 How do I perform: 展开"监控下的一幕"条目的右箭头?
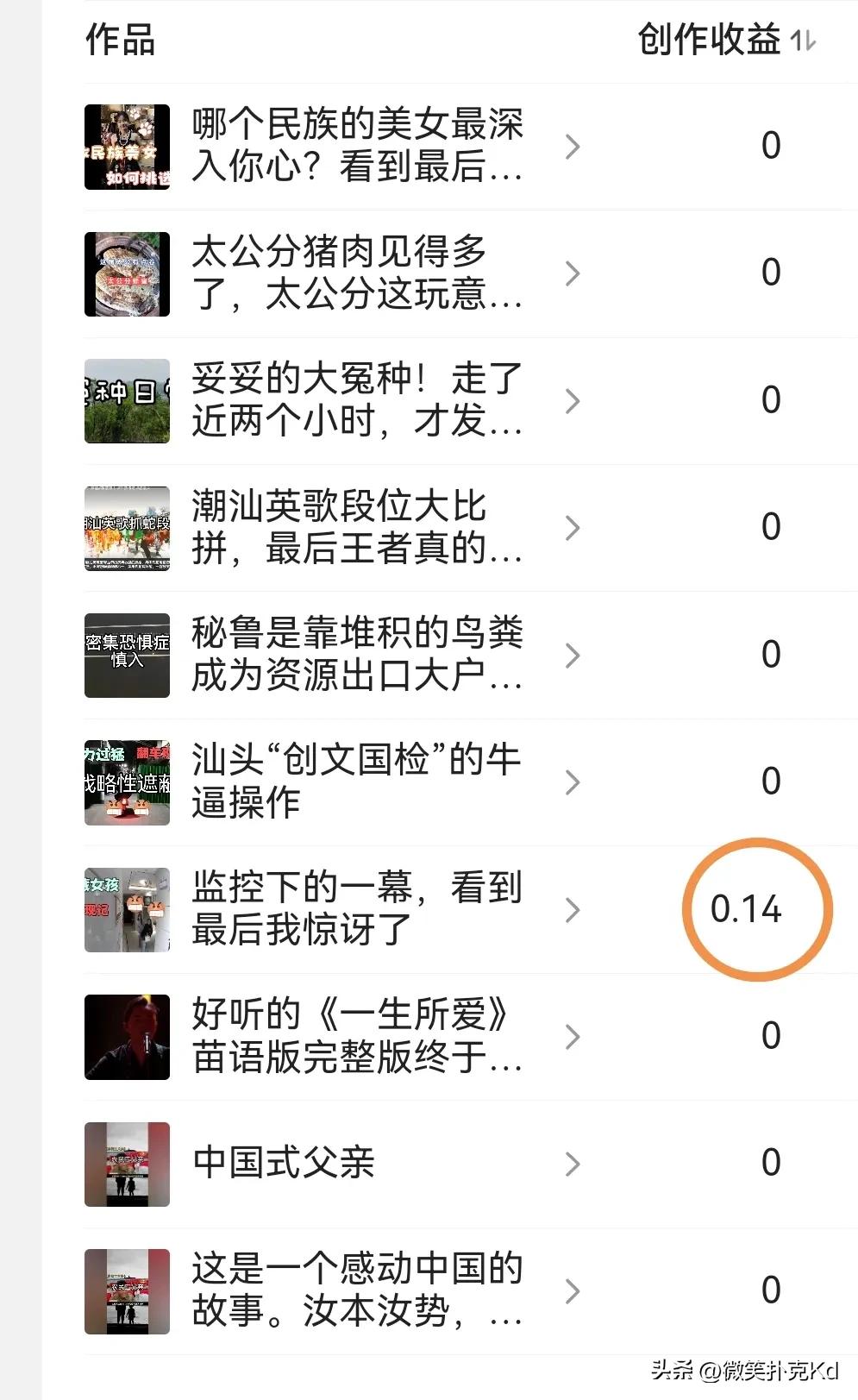pyautogui.click(x=573, y=908)
